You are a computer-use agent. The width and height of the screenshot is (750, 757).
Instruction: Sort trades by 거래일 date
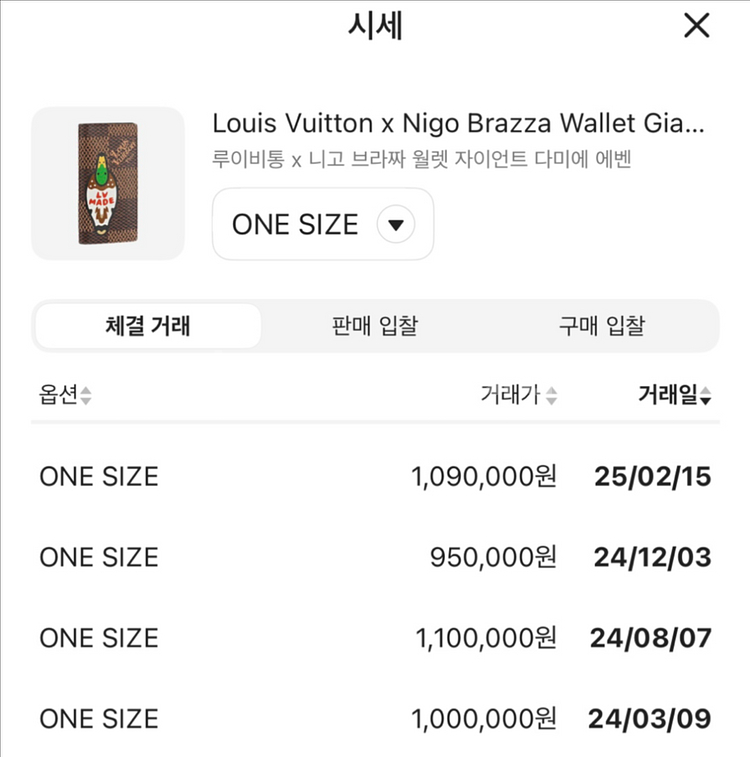tap(675, 396)
